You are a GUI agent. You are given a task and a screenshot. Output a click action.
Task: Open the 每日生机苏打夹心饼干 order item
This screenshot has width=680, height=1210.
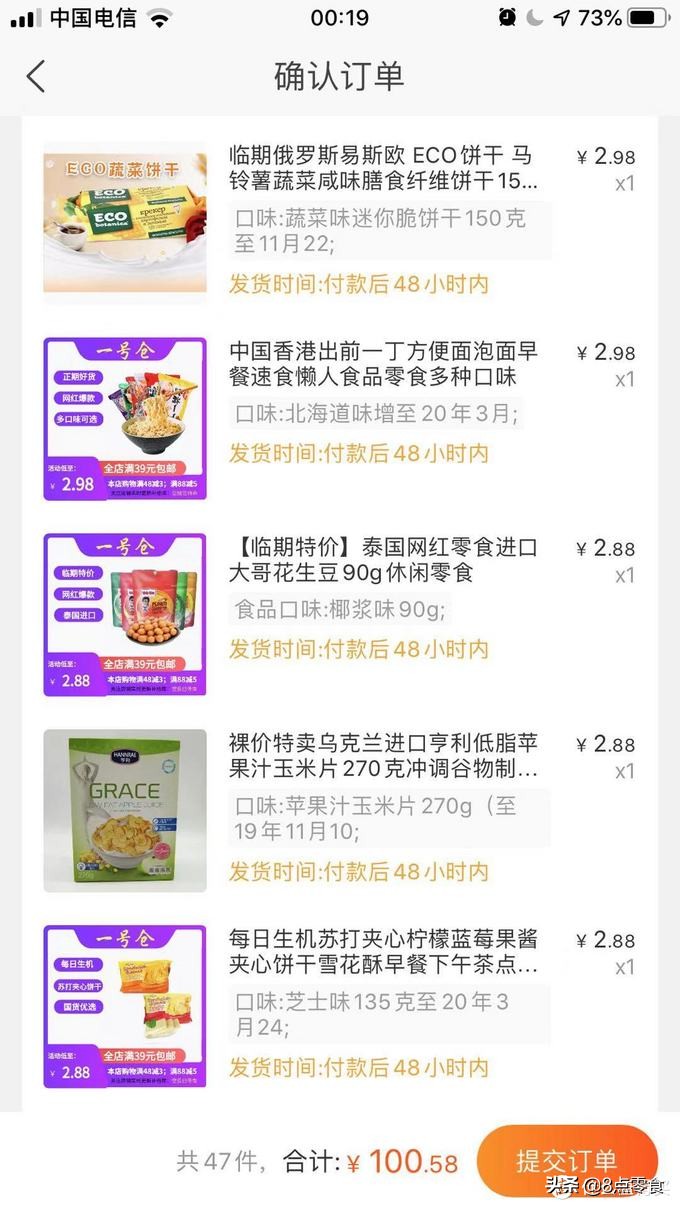383,953
